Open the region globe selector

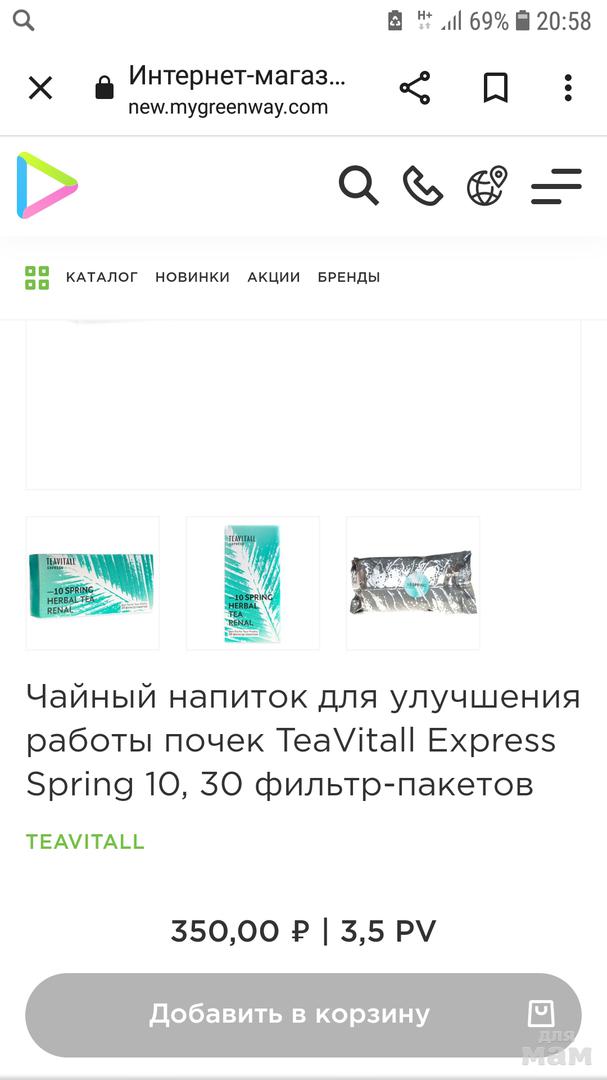pyautogui.click(x=487, y=186)
